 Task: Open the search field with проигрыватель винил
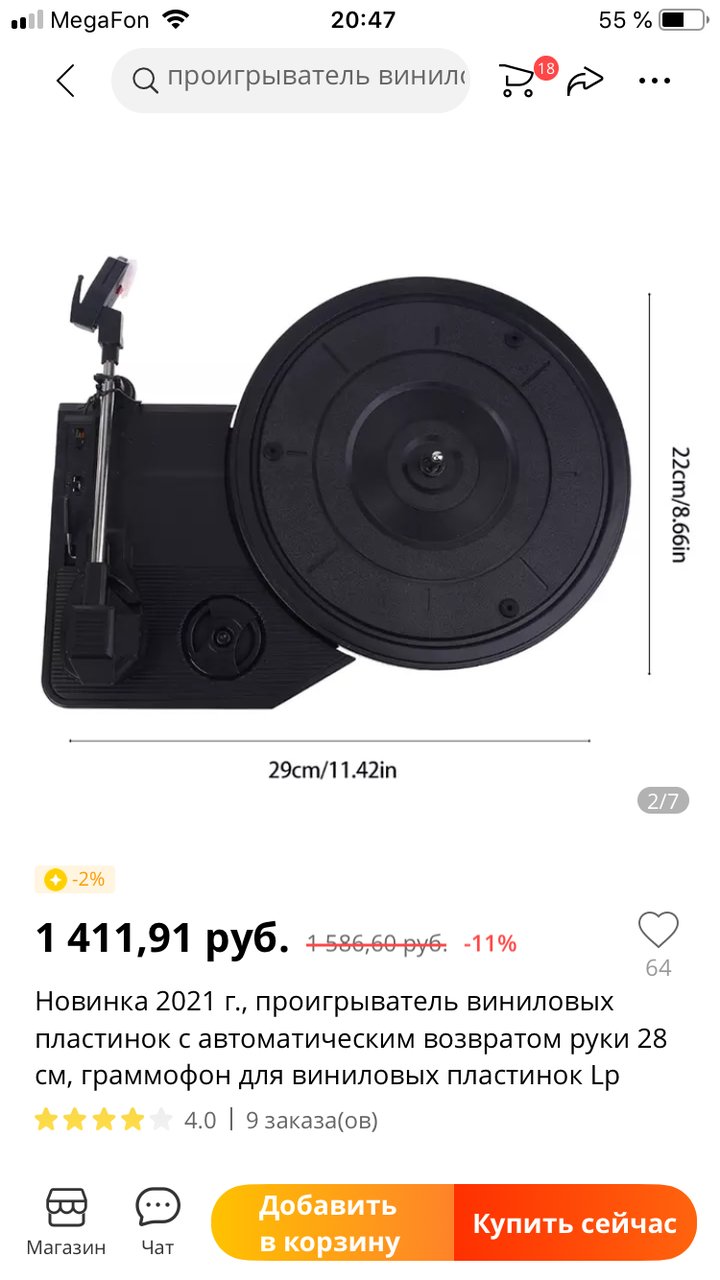coord(290,80)
